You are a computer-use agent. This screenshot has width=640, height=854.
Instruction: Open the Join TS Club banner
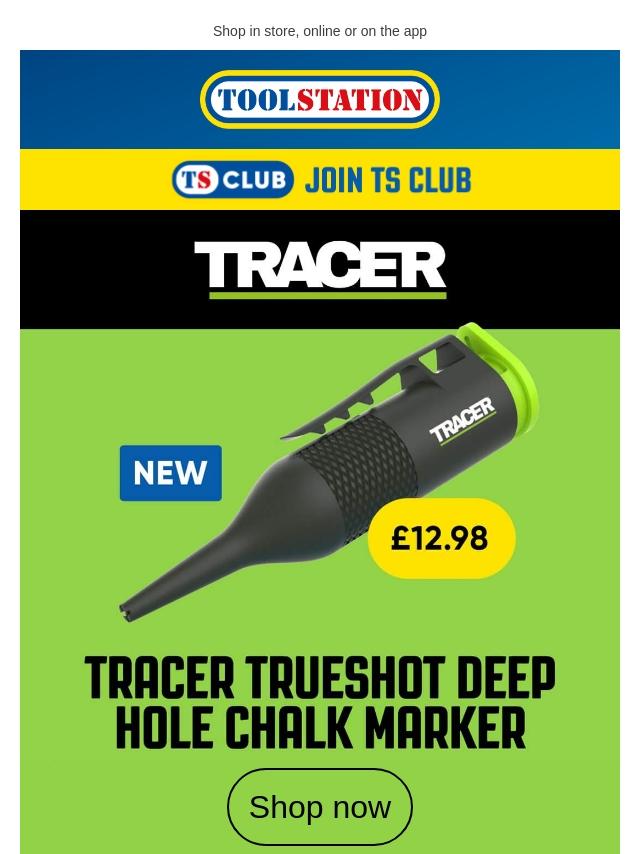coord(320,180)
